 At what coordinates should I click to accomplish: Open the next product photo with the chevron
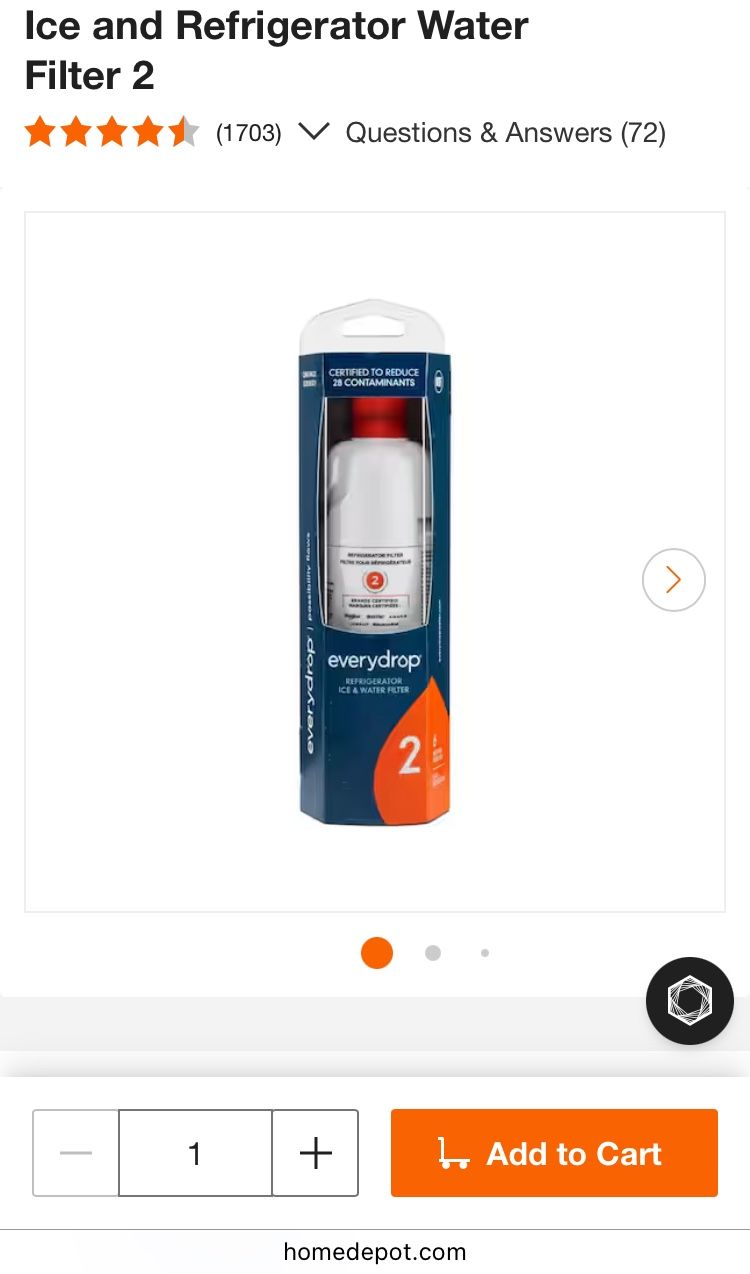pyautogui.click(x=673, y=579)
